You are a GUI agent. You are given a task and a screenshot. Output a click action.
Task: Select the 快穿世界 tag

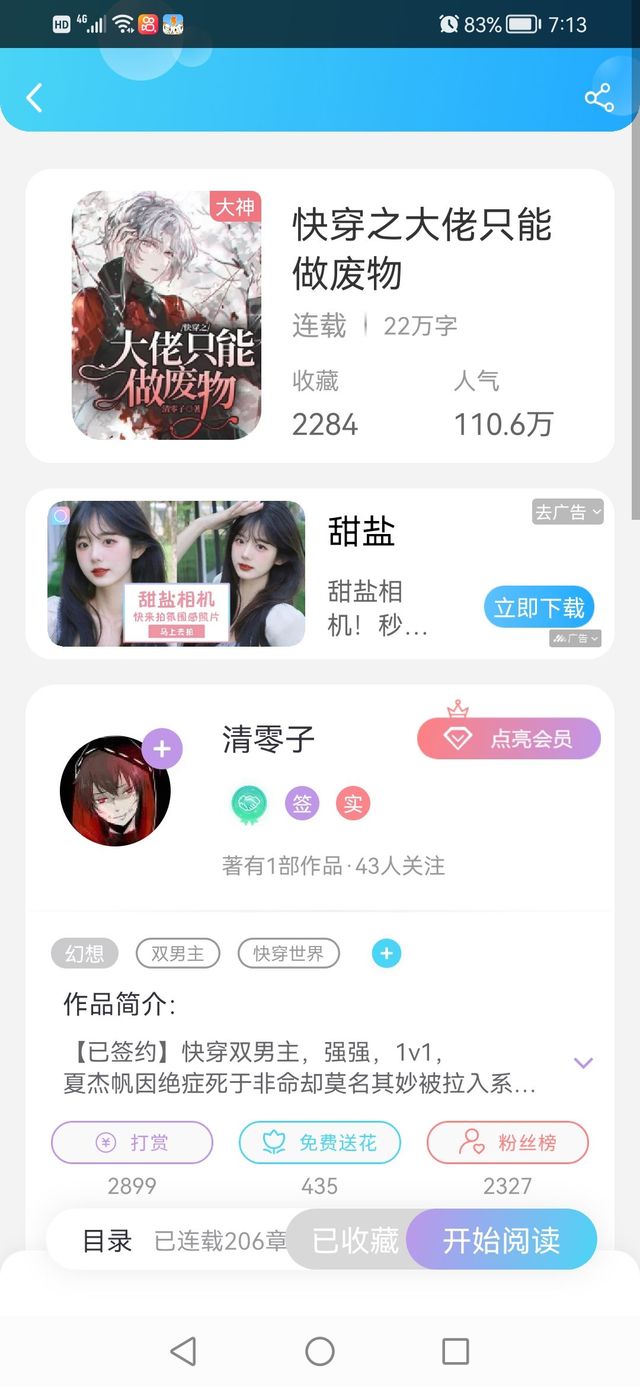[x=289, y=953]
